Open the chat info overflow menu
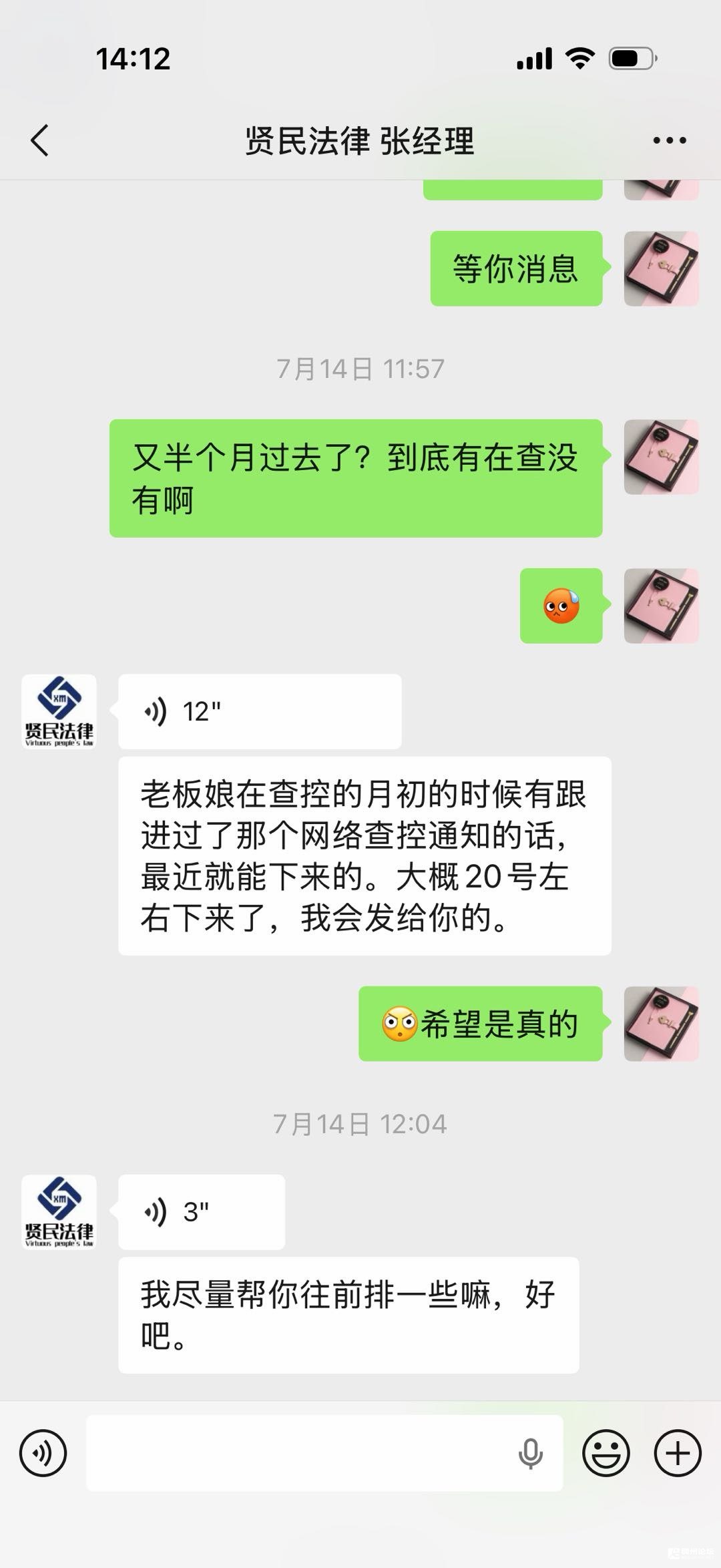This screenshot has height=1568, width=721. coord(669,141)
